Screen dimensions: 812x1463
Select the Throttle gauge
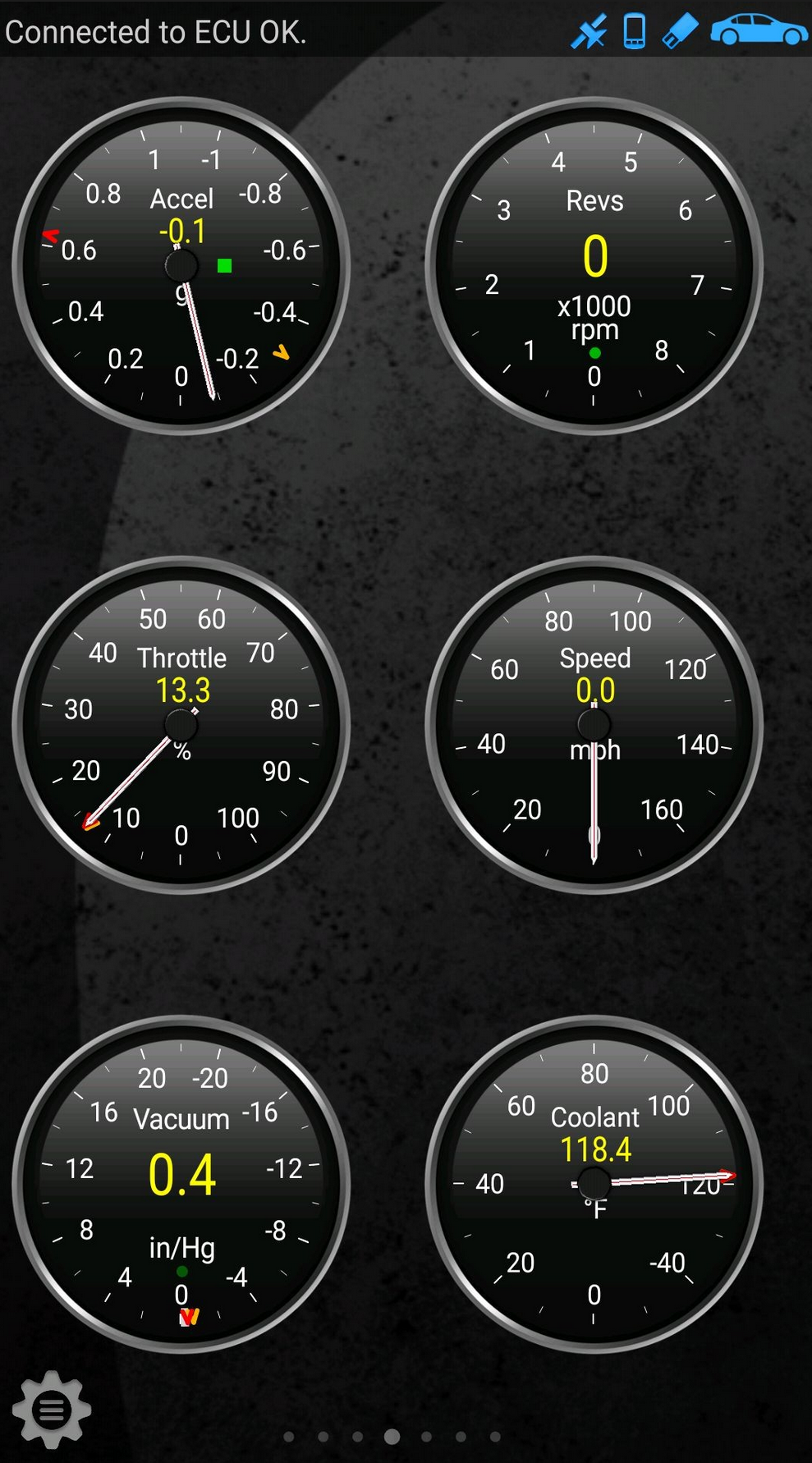(x=181, y=725)
